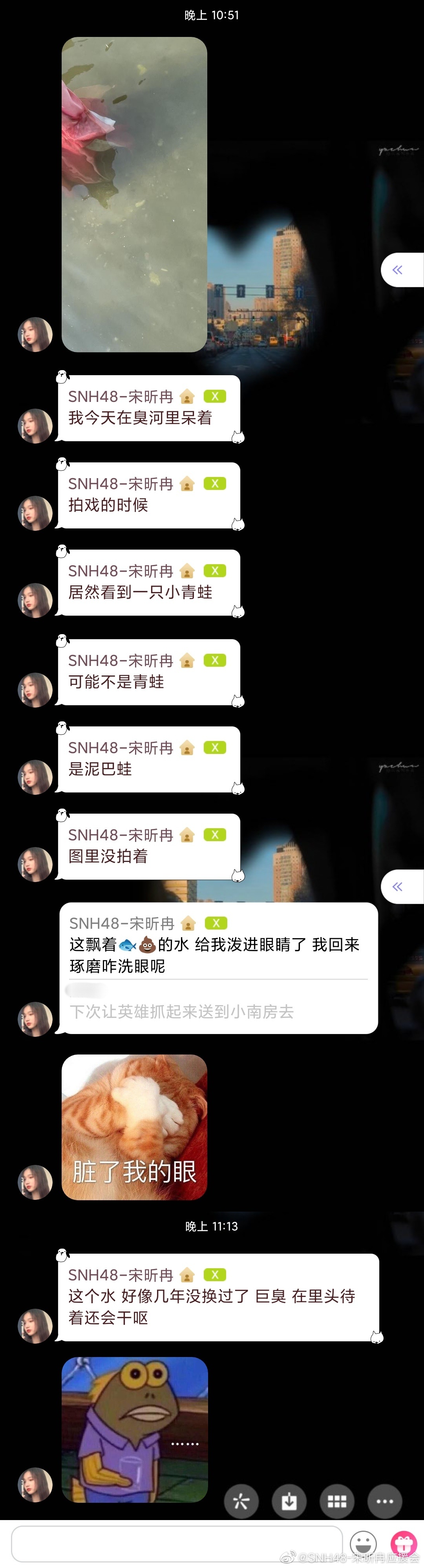Tap the avatar beside 我今天在臭河里呆着

pyautogui.click(x=35, y=425)
